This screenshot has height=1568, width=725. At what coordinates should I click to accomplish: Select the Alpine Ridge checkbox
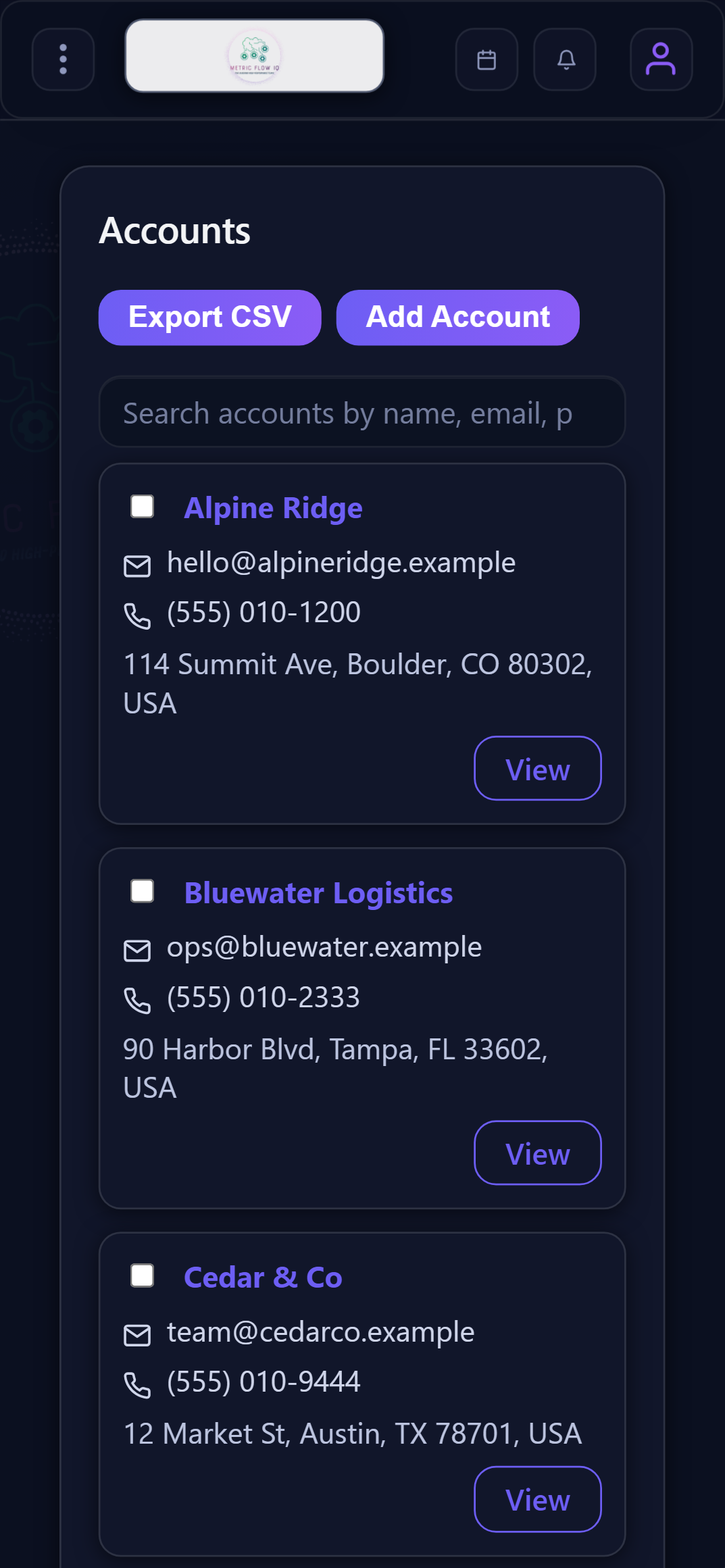coord(143,507)
